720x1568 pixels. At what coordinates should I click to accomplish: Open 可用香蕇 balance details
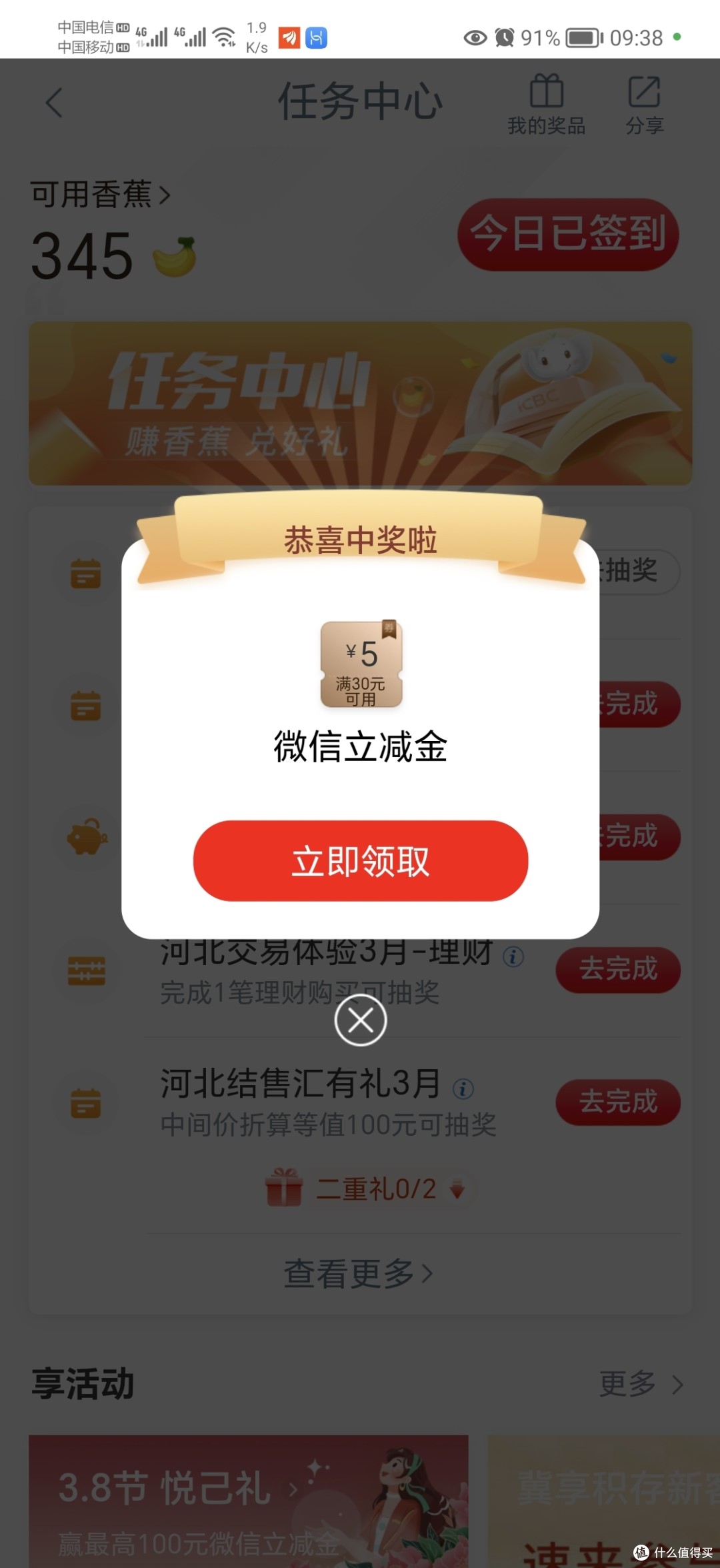point(100,195)
